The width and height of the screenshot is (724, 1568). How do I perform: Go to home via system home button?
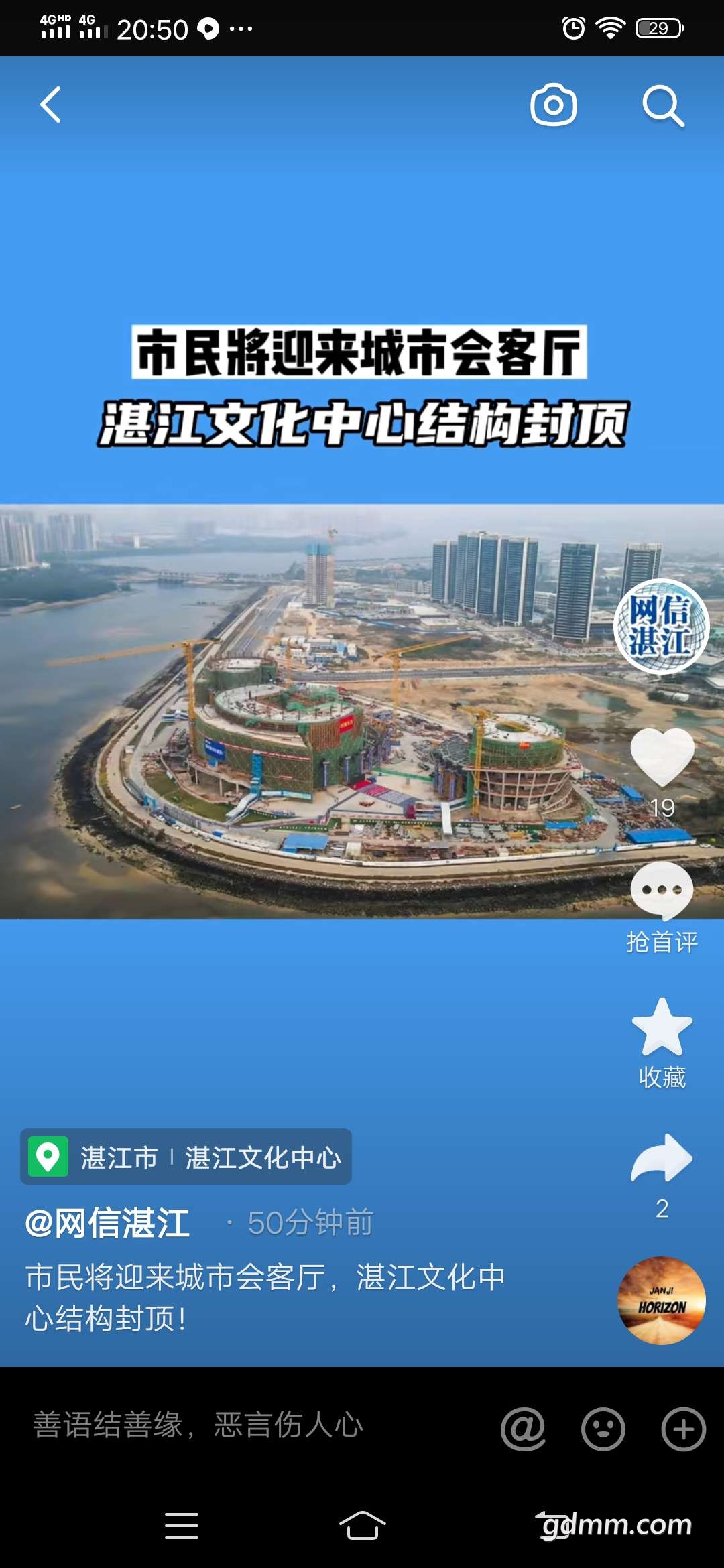[362, 1526]
